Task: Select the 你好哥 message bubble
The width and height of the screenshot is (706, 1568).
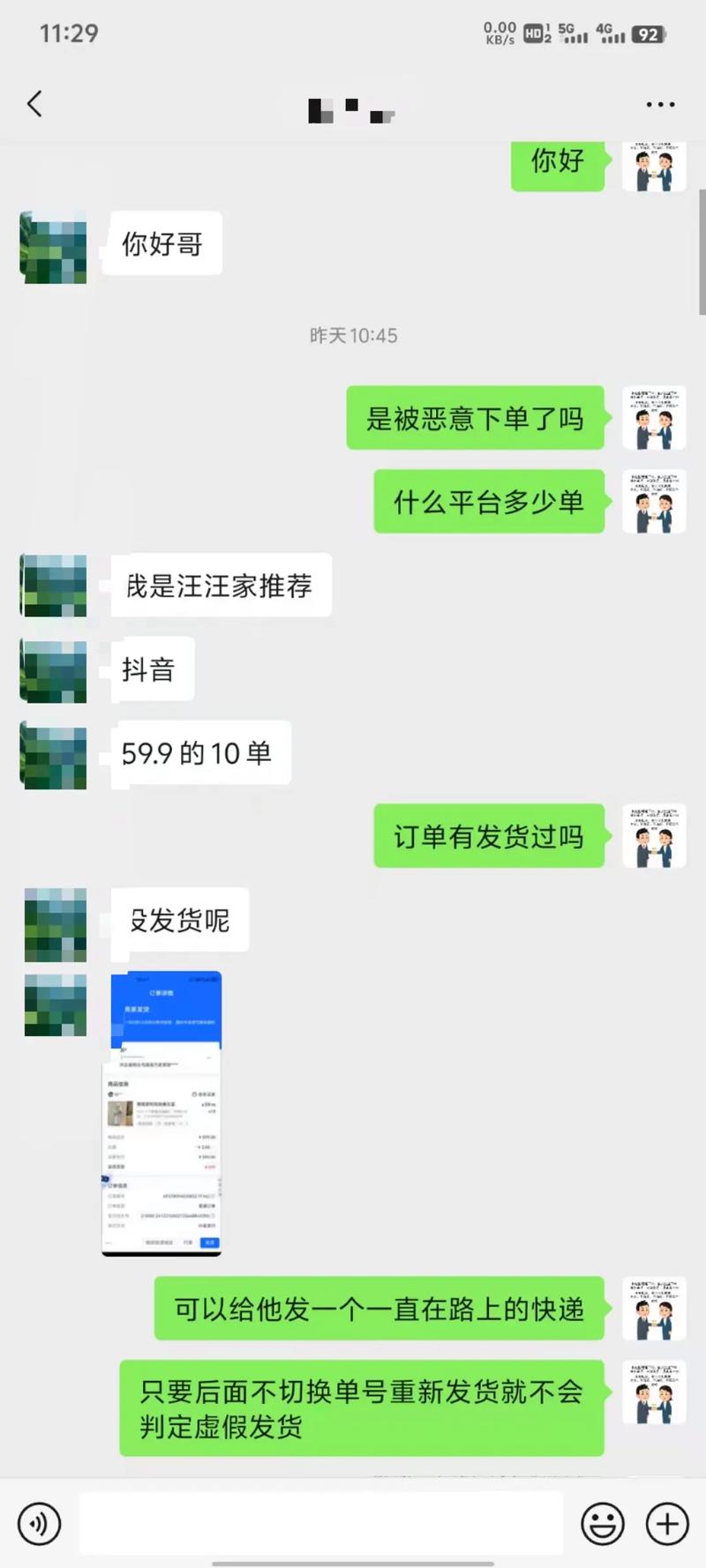Action: coord(161,243)
